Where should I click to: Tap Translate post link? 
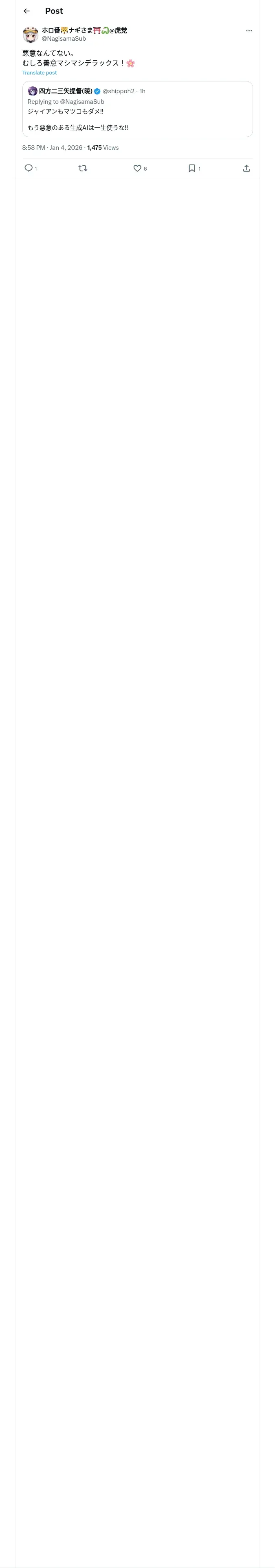(x=40, y=72)
